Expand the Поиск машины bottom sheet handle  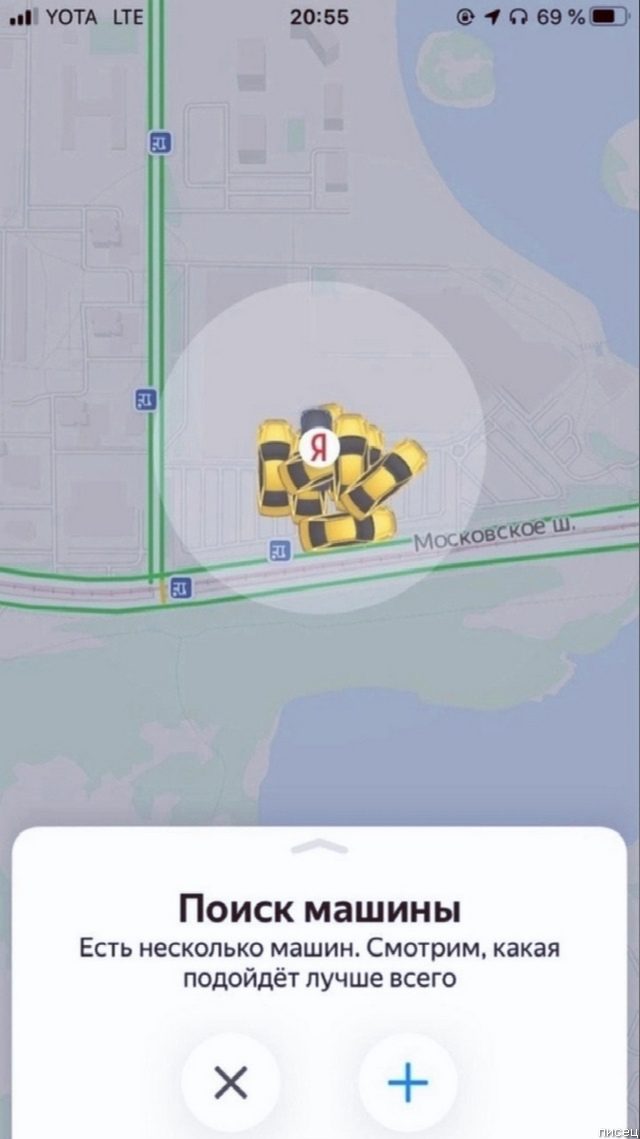(319, 848)
